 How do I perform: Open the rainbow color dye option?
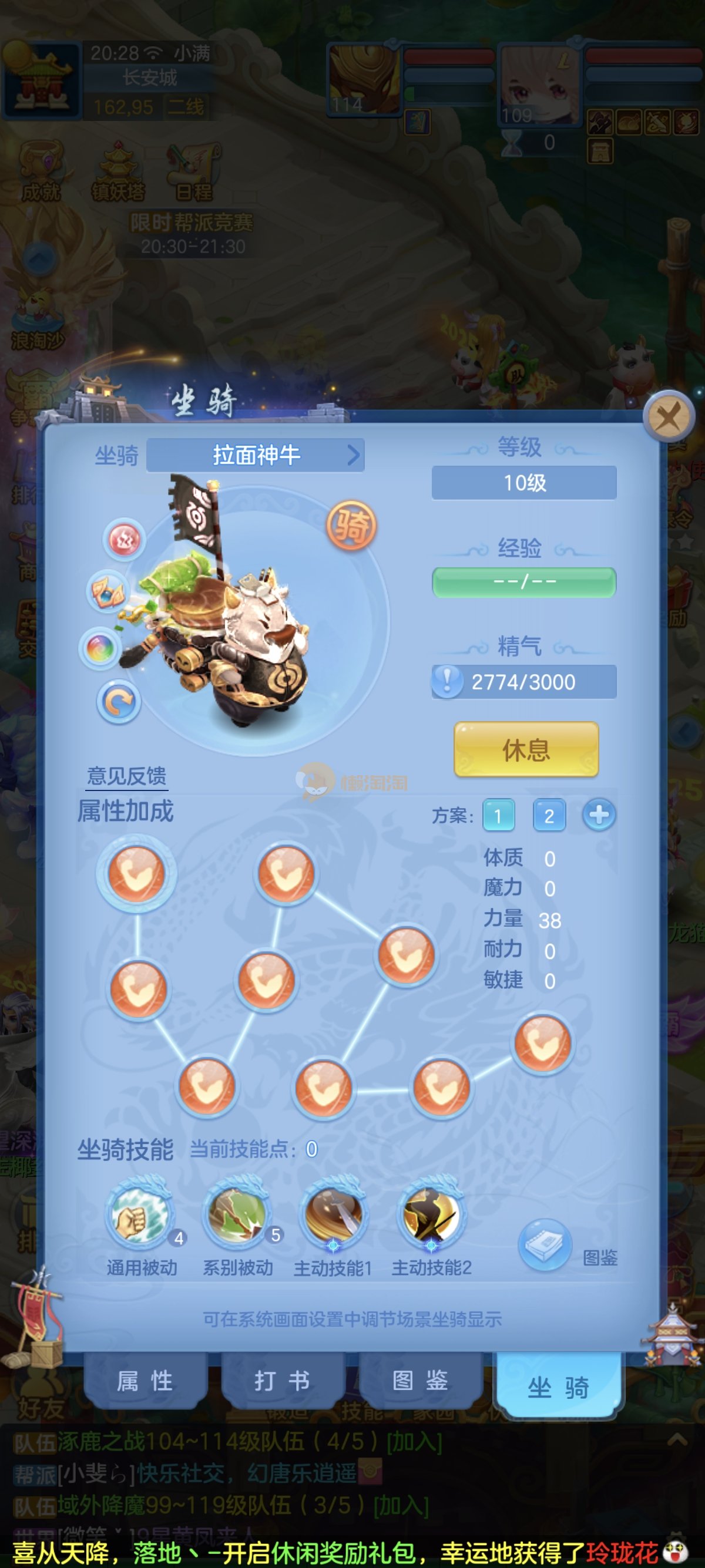(x=100, y=648)
